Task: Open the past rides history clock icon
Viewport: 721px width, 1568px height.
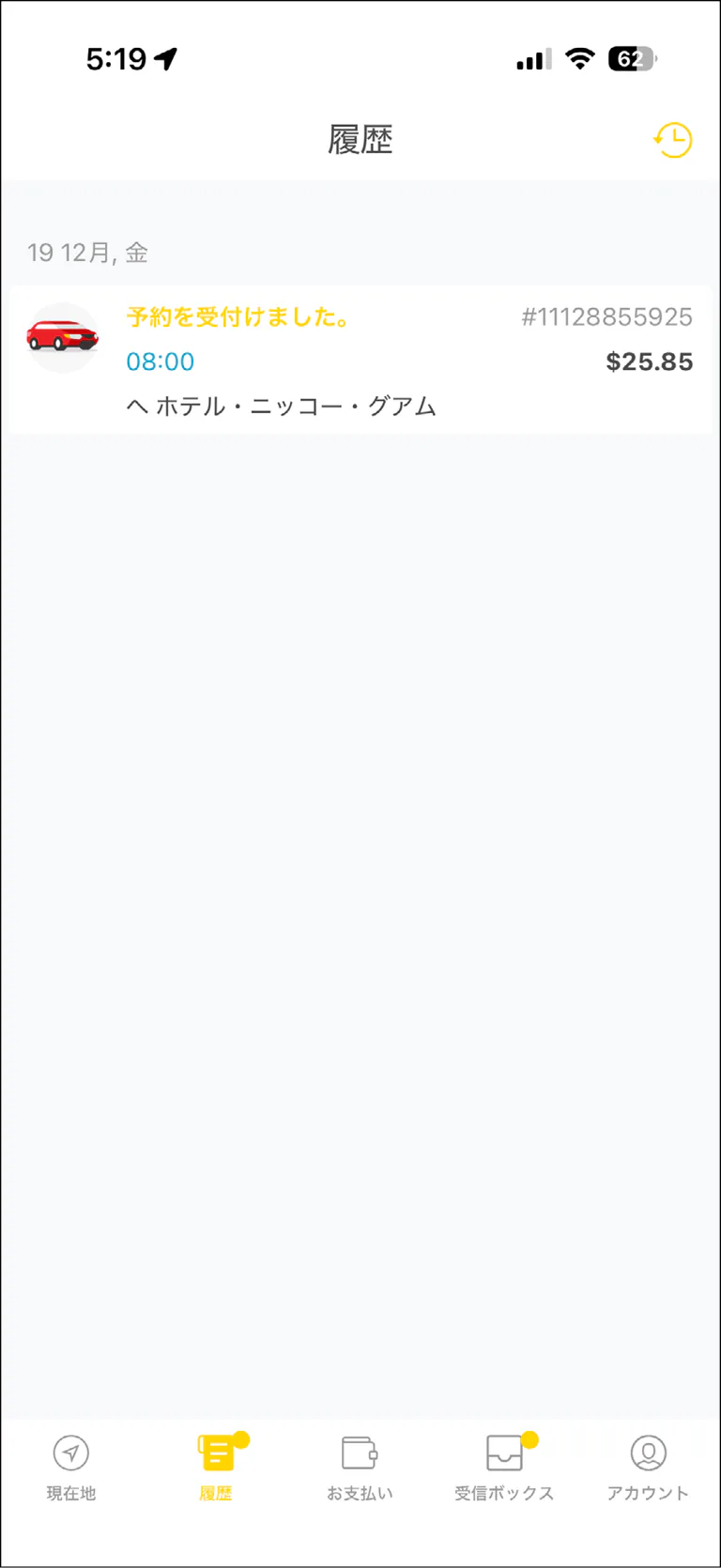Action: click(673, 141)
